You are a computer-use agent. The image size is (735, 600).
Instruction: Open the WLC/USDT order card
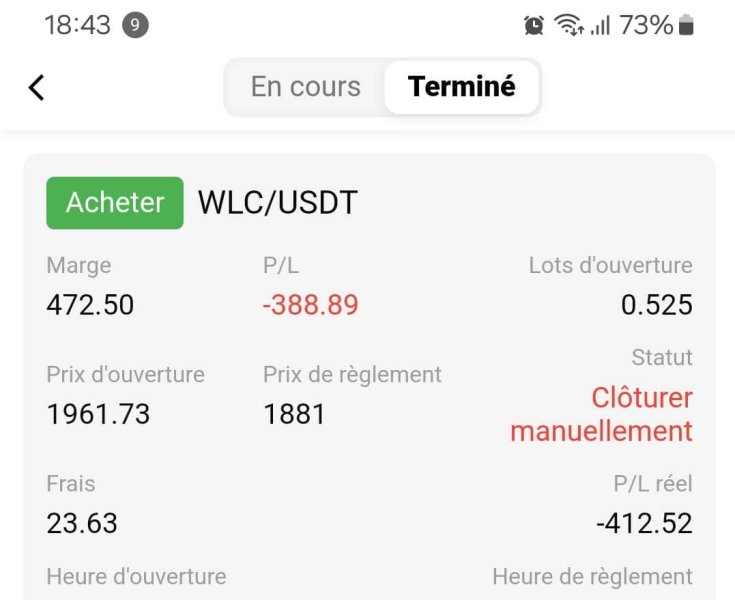[369, 377]
